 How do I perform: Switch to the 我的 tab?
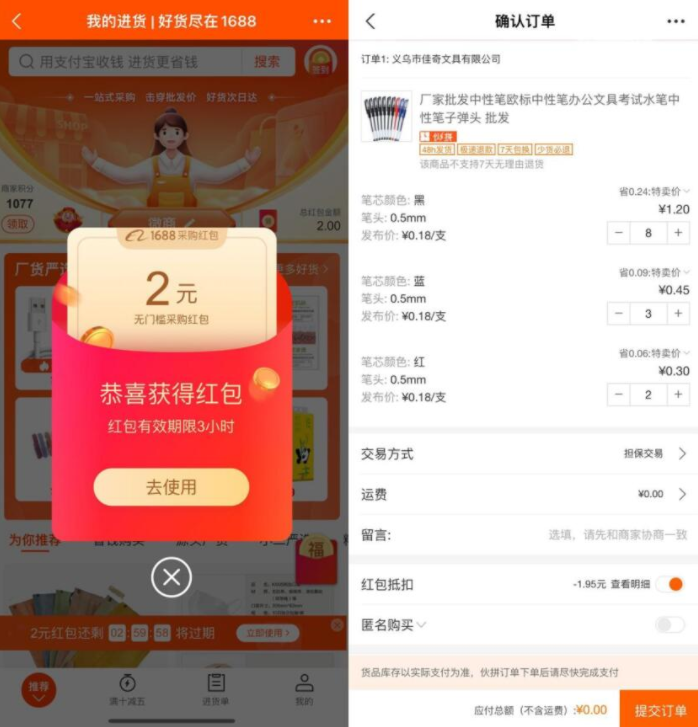304,691
